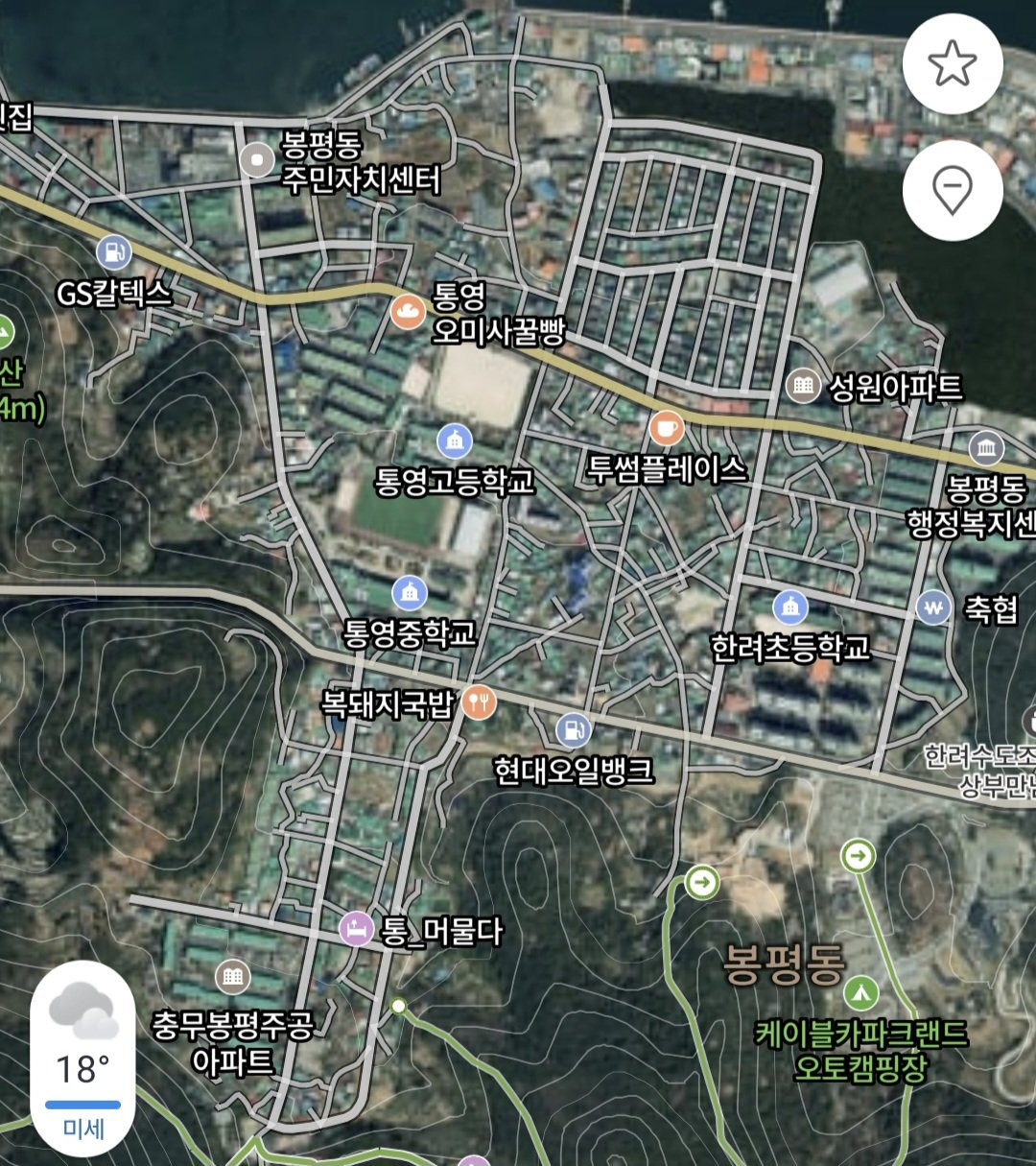Open the 통_머물다 lodging marker

[357, 928]
